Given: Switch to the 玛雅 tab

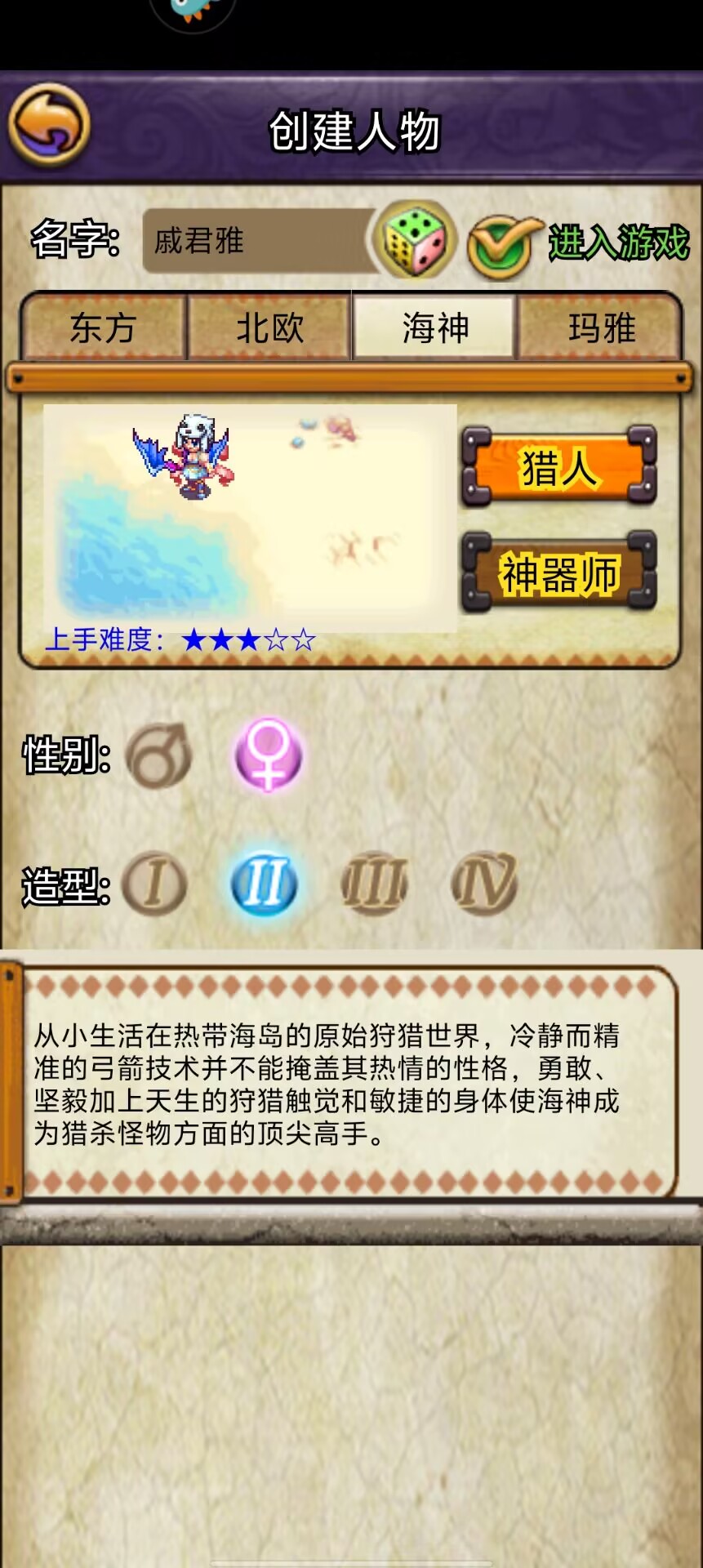Looking at the screenshot, I should tap(602, 328).
